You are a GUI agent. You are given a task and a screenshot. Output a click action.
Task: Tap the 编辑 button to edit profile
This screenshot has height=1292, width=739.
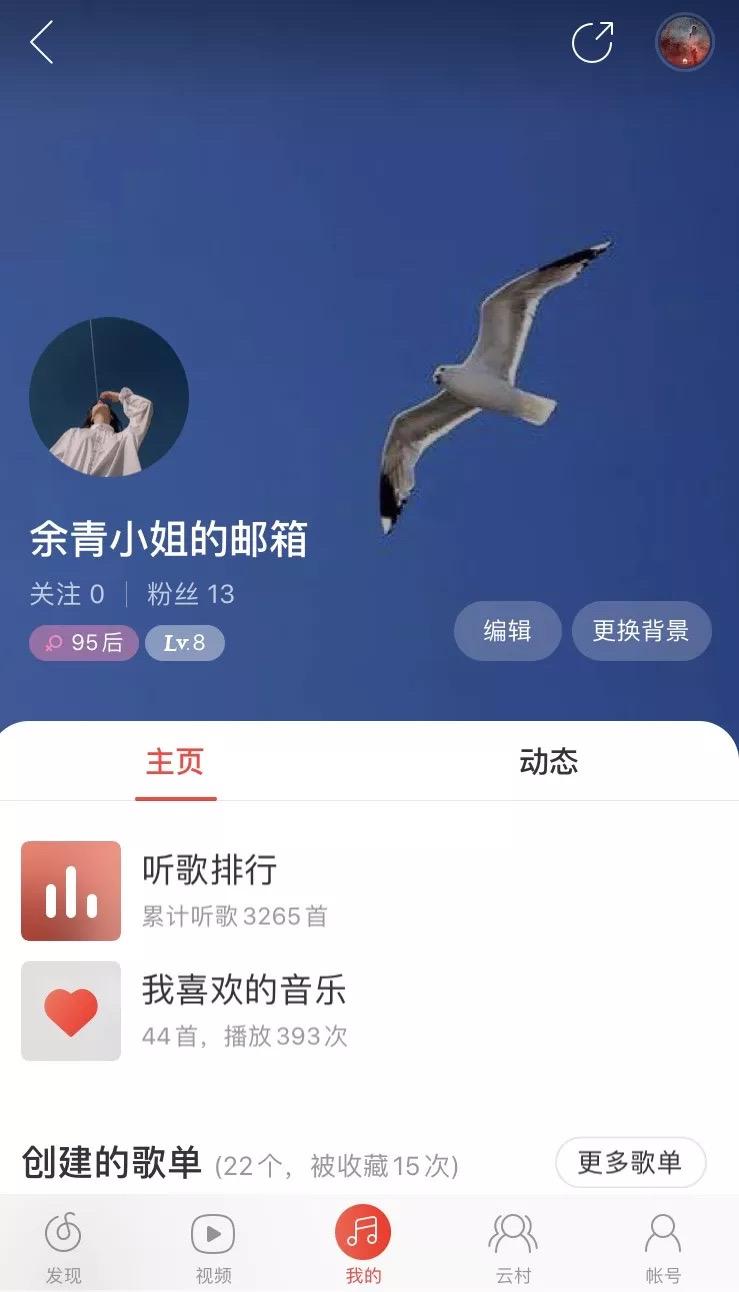tap(507, 631)
